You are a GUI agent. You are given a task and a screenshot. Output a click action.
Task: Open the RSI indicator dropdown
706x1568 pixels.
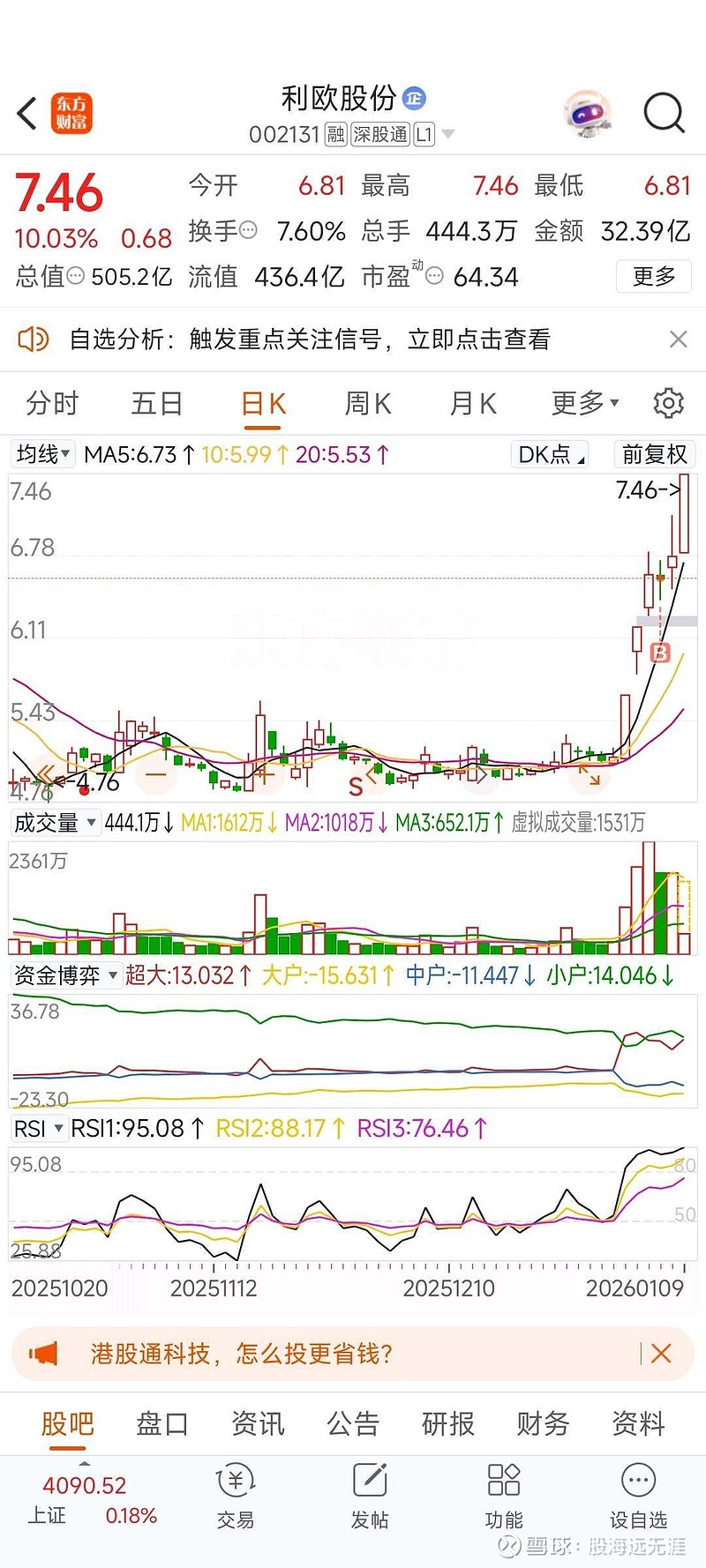pyautogui.click(x=39, y=1128)
